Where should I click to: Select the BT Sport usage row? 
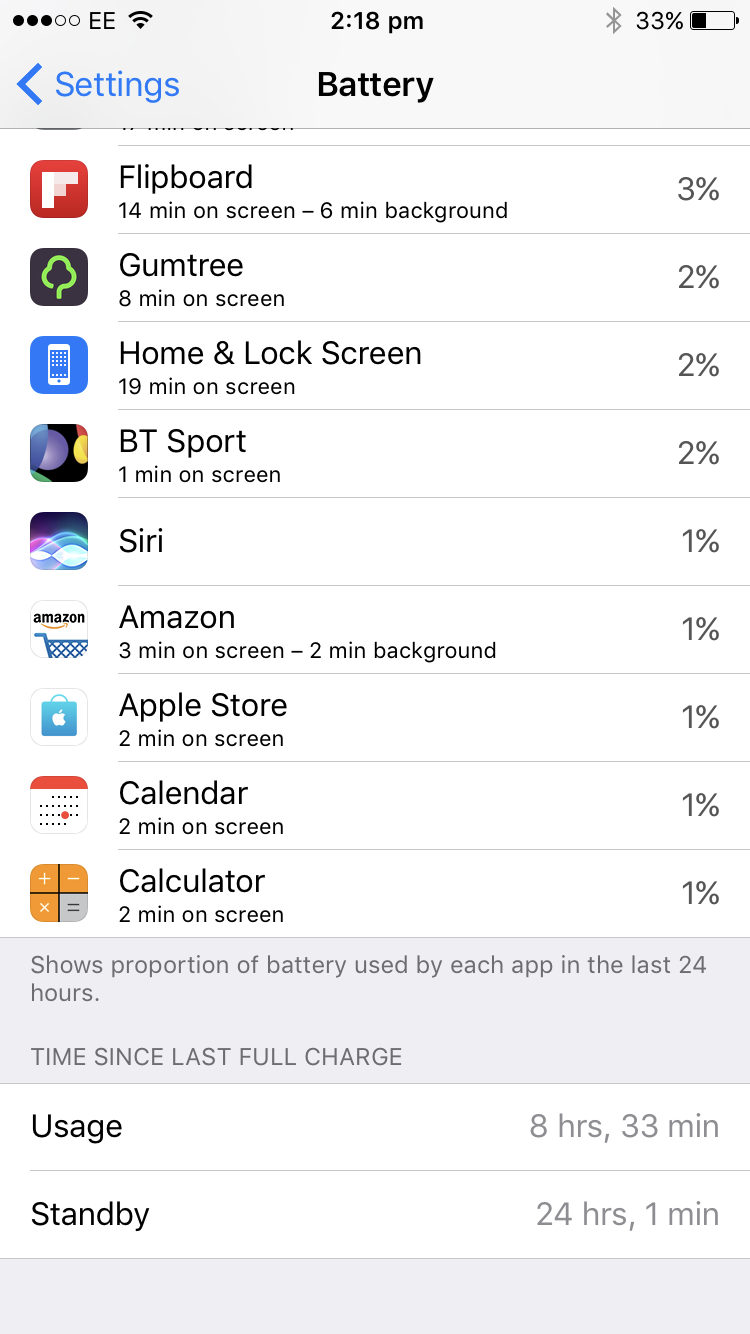(375, 454)
